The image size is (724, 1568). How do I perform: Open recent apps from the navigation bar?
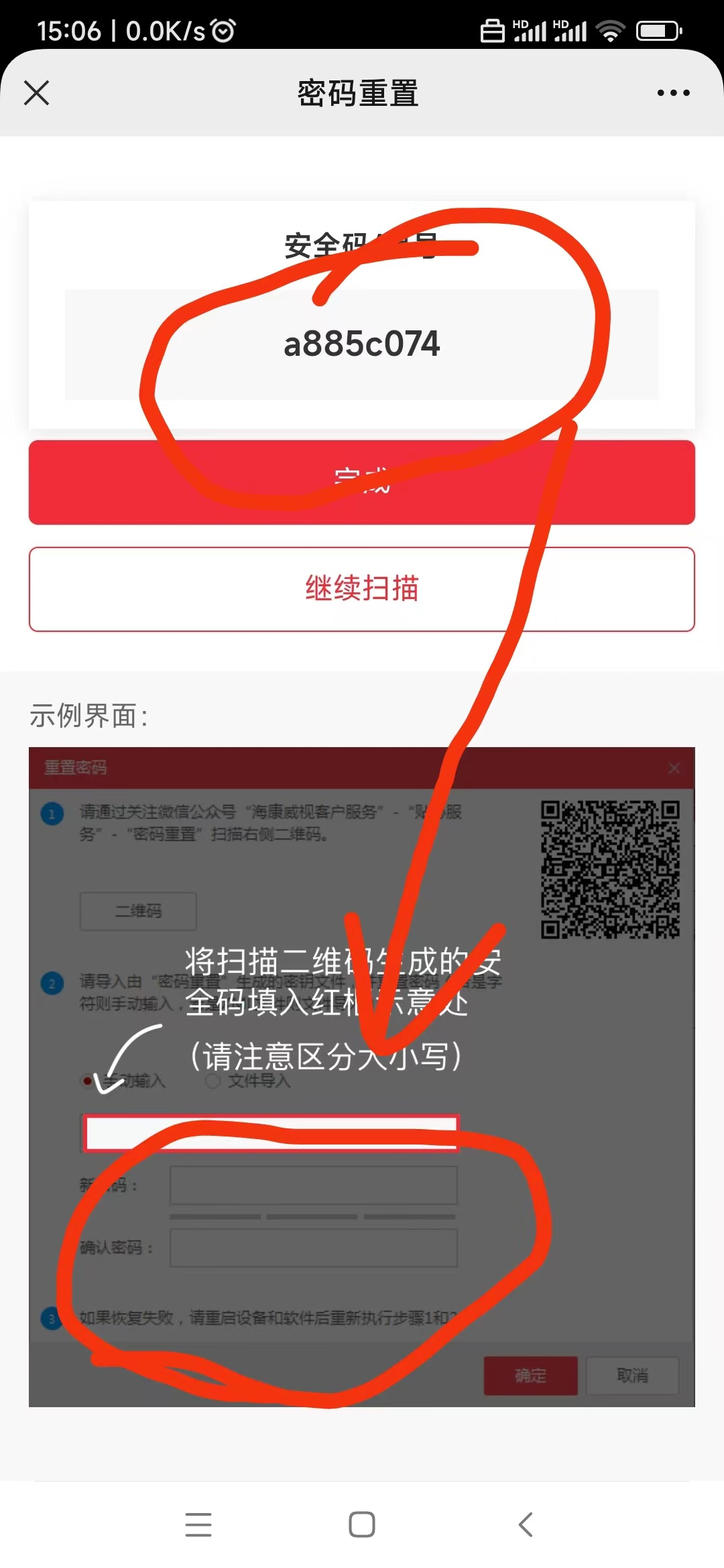click(198, 1524)
